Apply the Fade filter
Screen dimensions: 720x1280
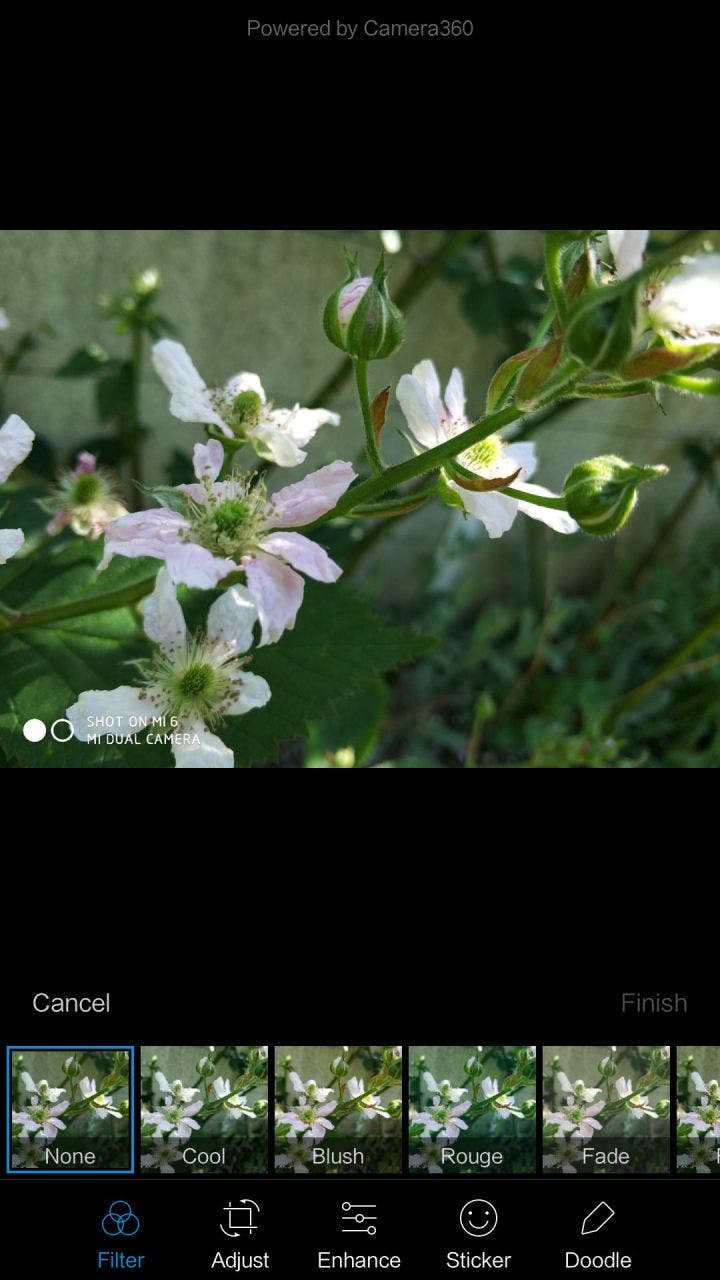(606, 1109)
